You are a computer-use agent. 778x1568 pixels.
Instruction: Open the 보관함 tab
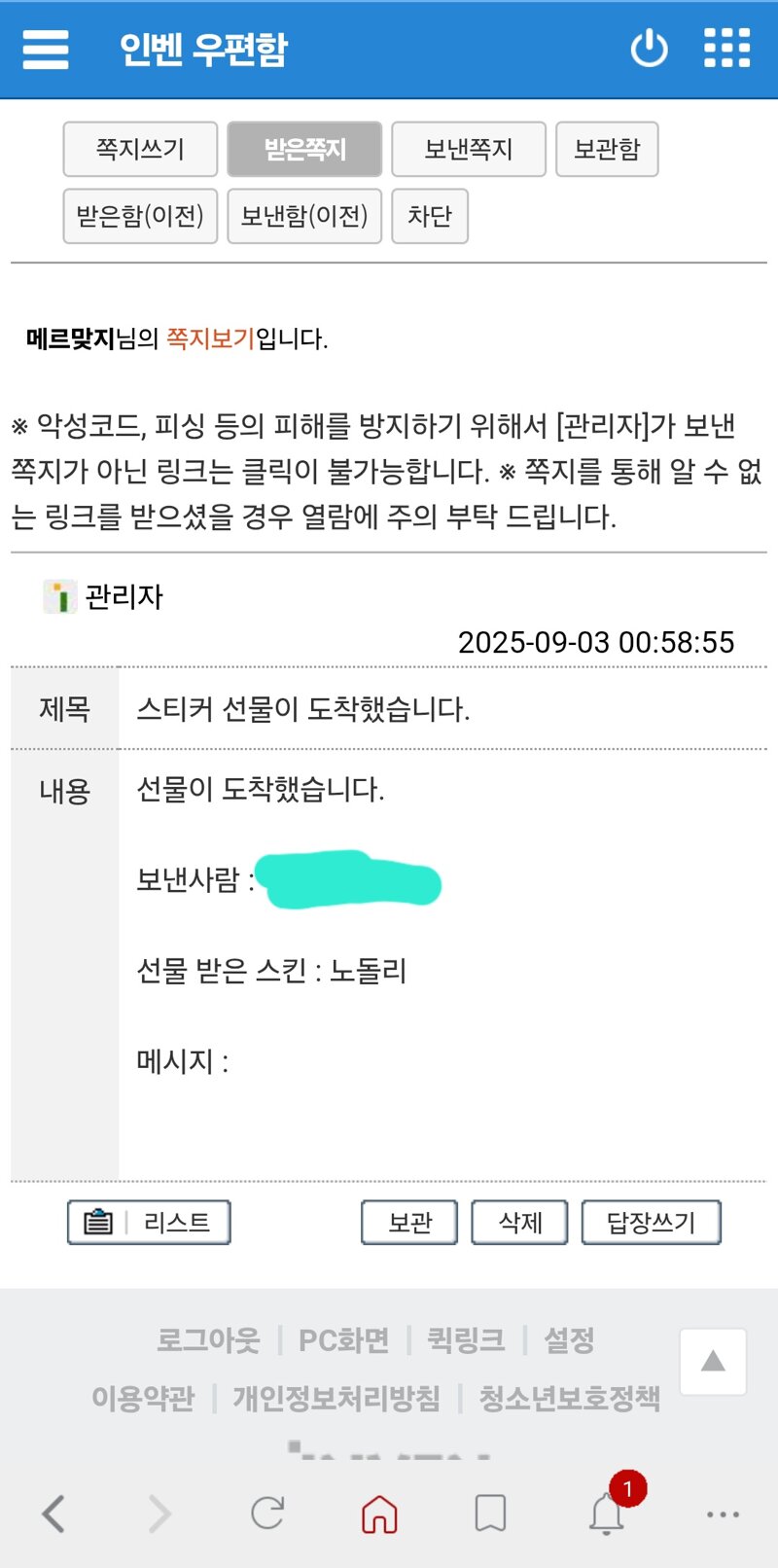click(x=607, y=149)
